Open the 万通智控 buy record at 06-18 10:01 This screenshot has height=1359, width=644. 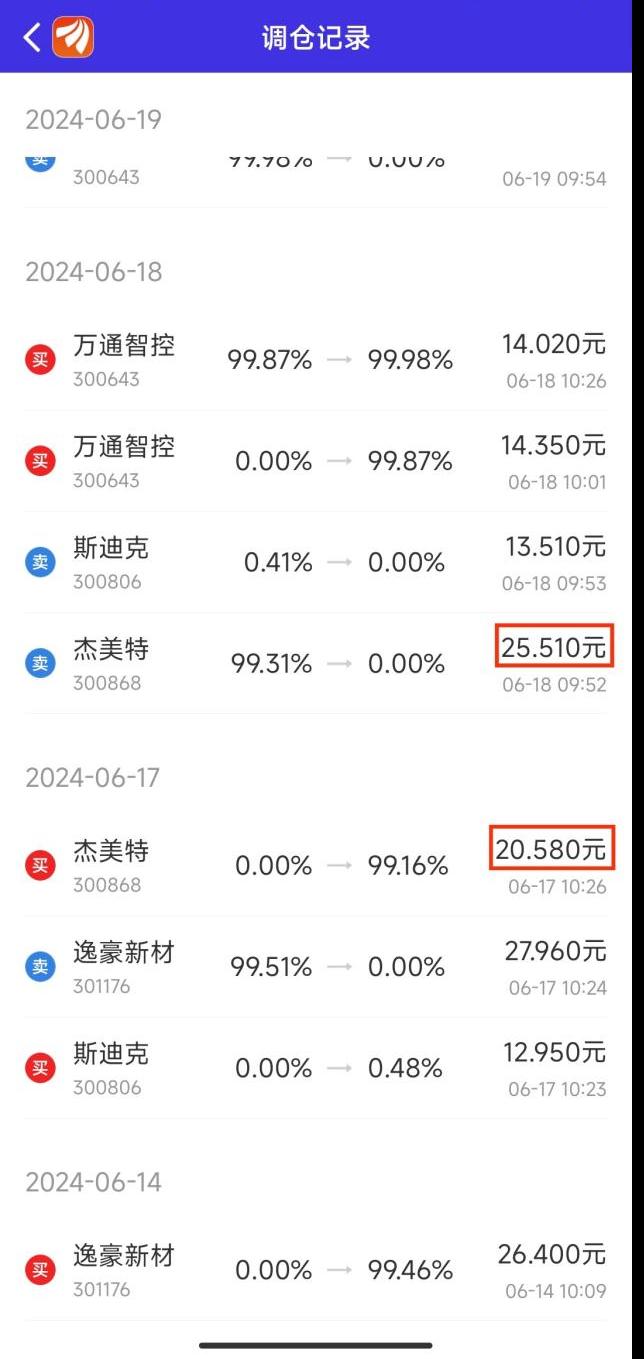pyautogui.click(x=315, y=461)
